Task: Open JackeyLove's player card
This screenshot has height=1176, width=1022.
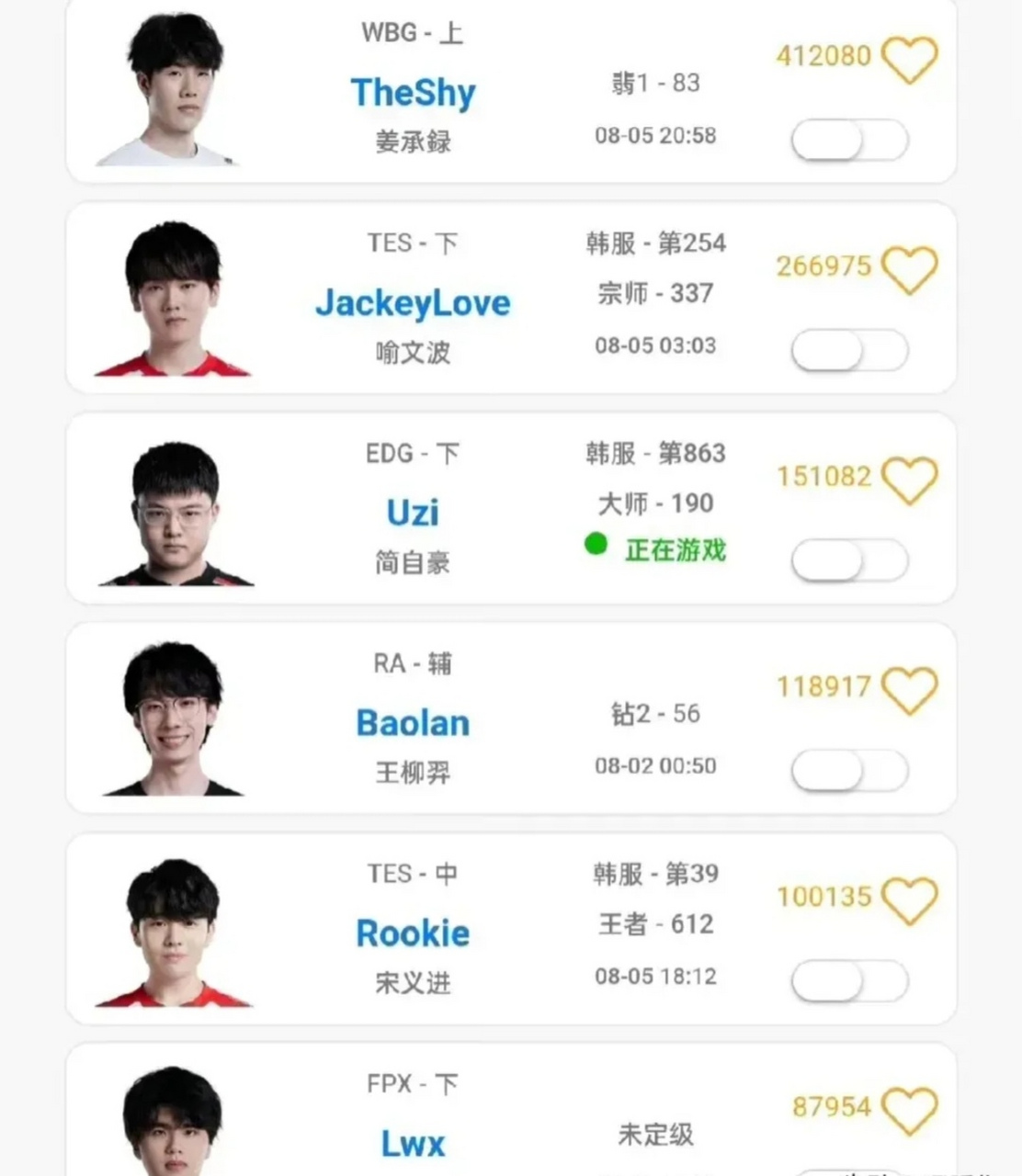Action: click(x=413, y=302)
